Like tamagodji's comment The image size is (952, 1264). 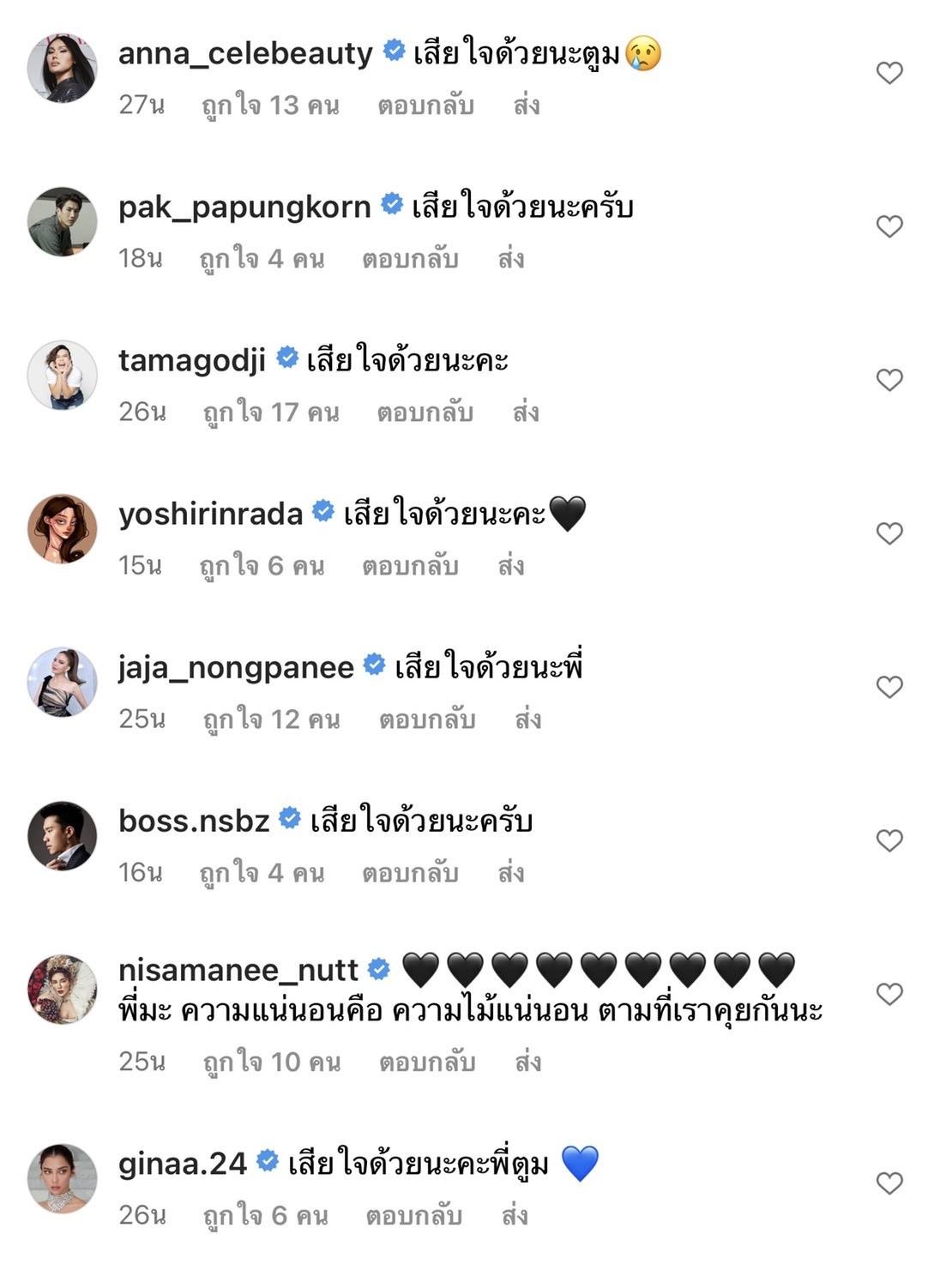(889, 380)
